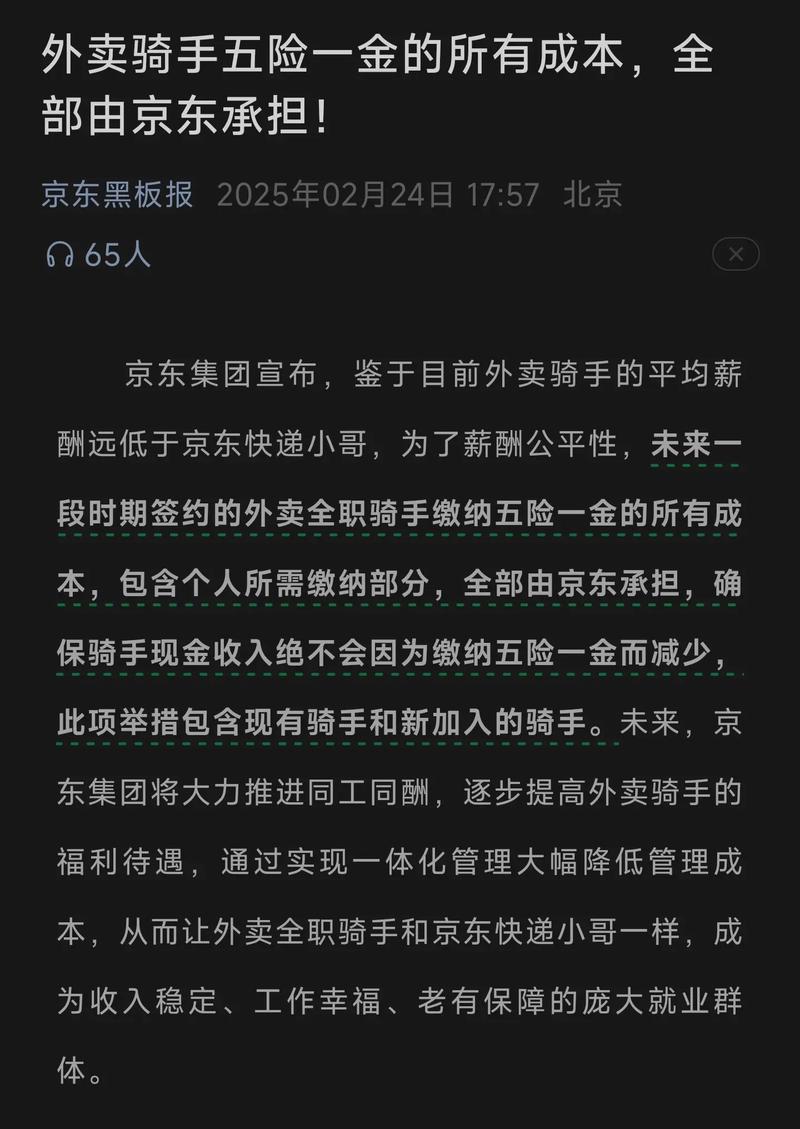800x1129 pixels.
Task: Click the 65人 listener count
Action: point(116,256)
